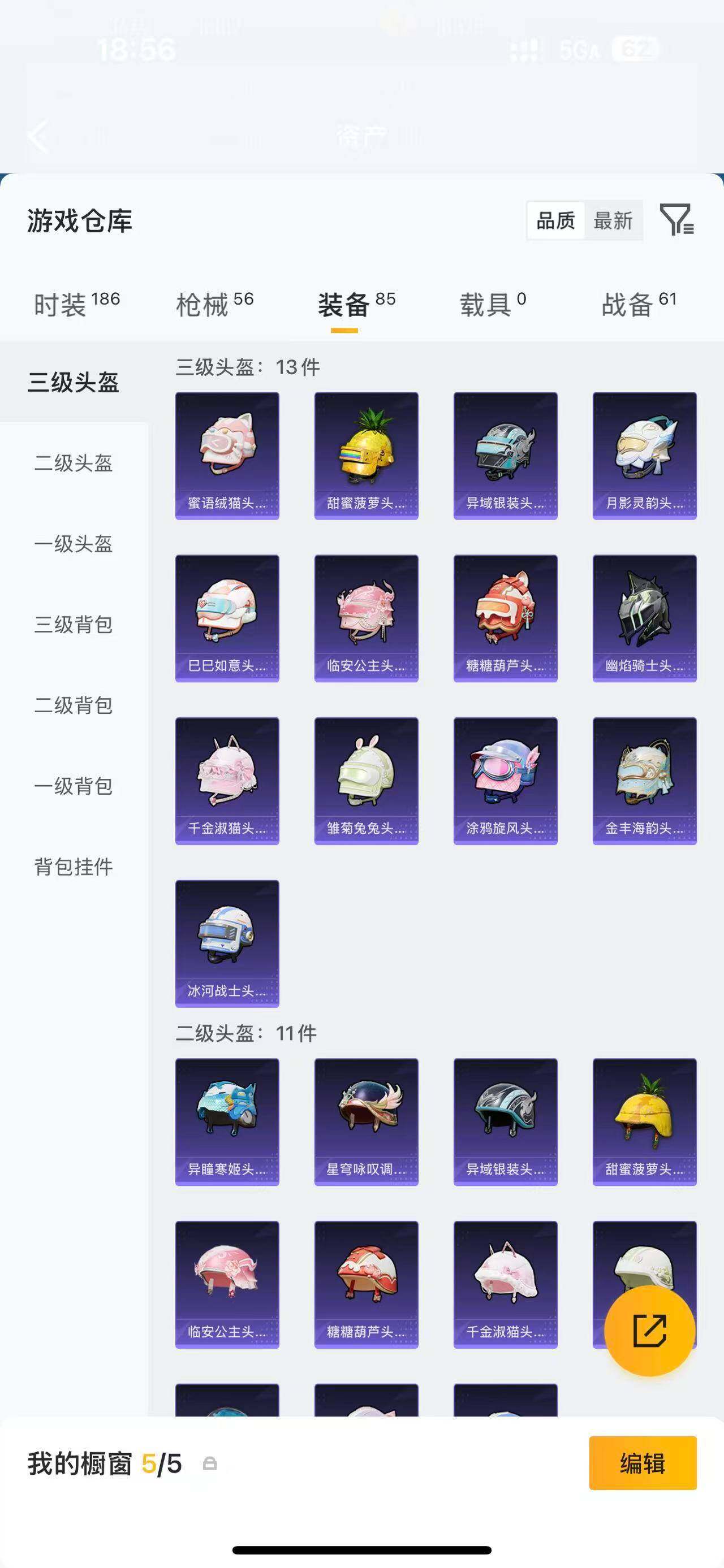Choose 一级背包 from the sidebar

(74, 786)
